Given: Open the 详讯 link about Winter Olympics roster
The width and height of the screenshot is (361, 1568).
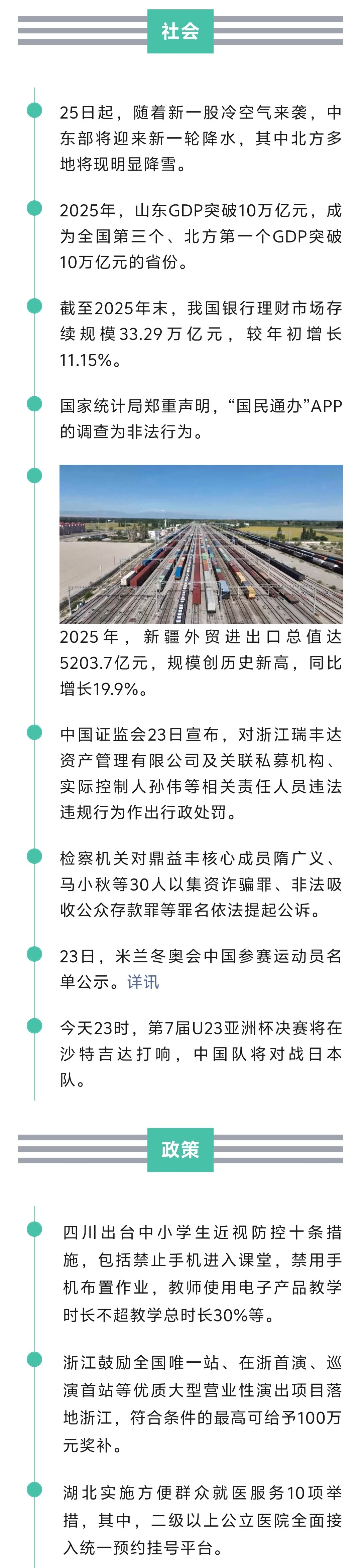Looking at the screenshot, I should [x=143, y=982].
